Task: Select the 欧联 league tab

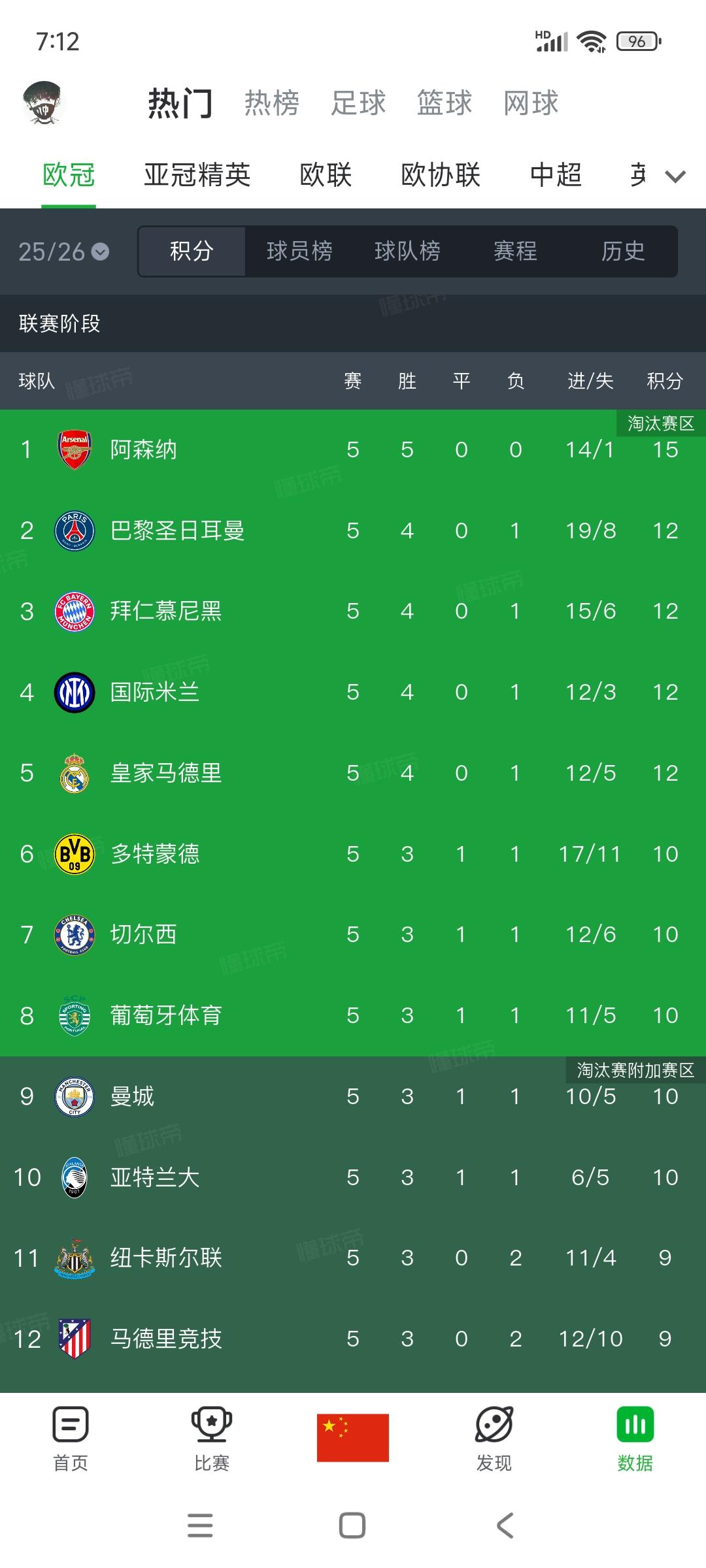Action: pos(326,175)
